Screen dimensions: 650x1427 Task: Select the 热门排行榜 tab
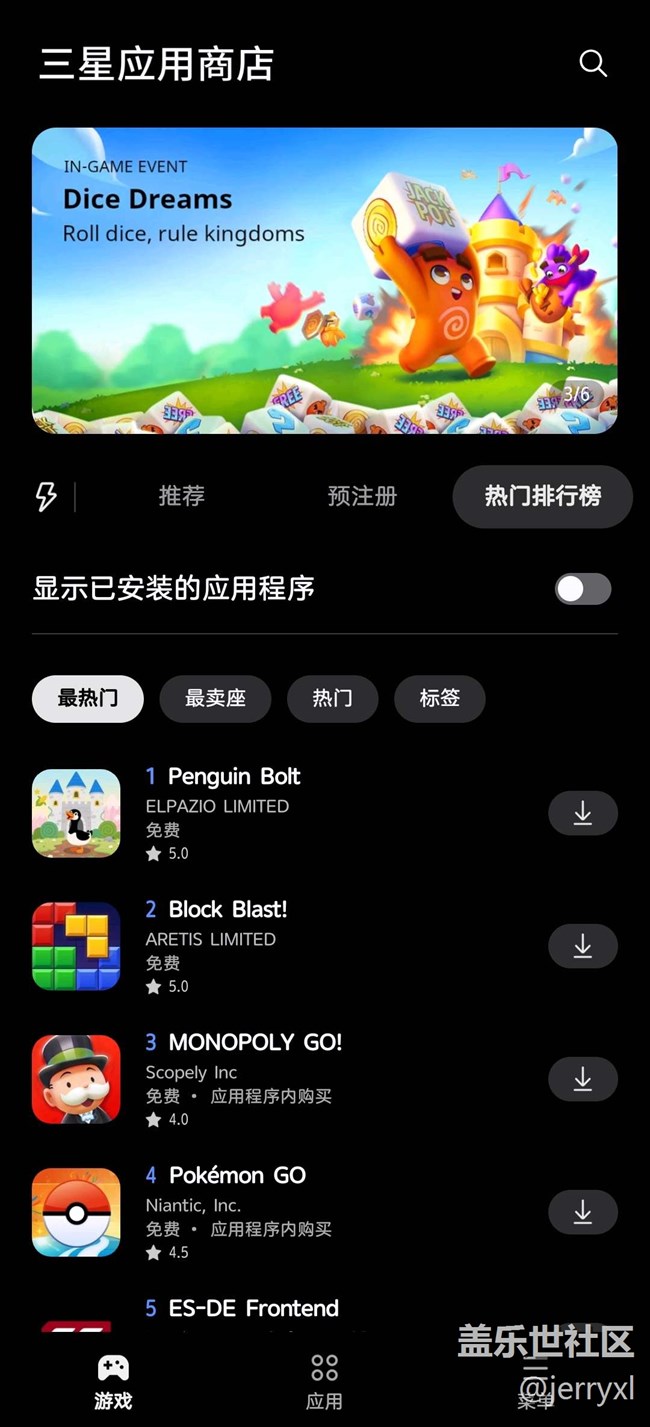click(x=542, y=496)
